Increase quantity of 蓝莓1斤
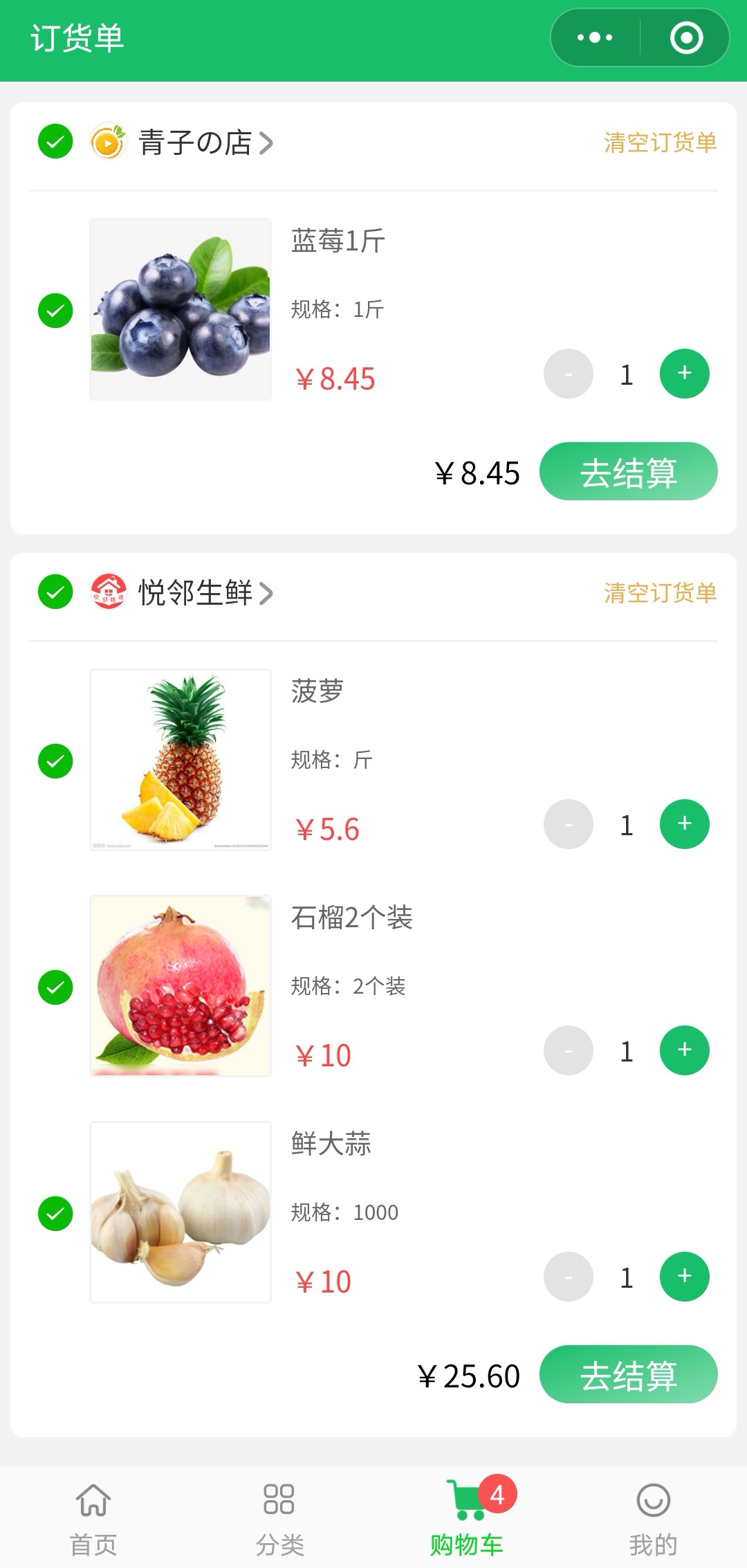747x1568 pixels. [685, 374]
